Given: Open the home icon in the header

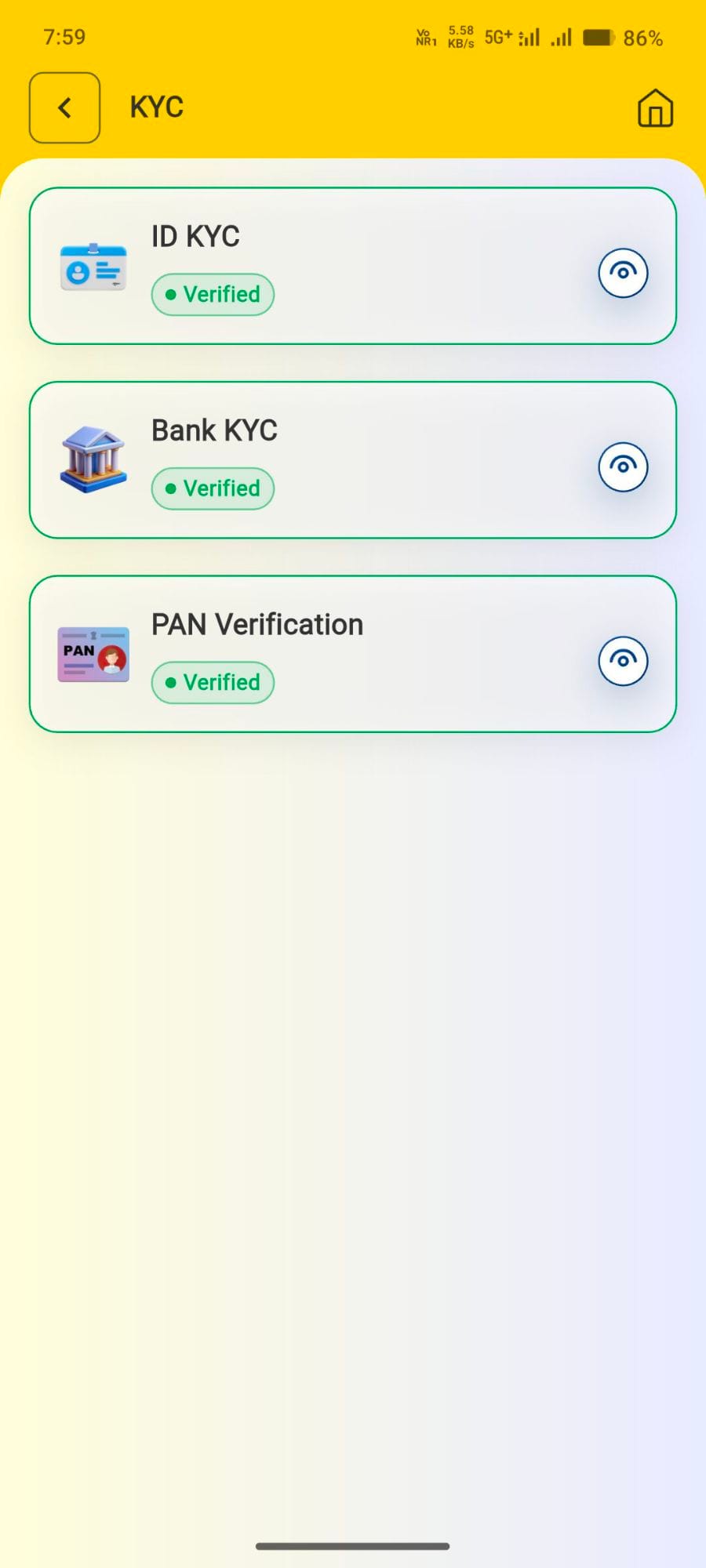Looking at the screenshot, I should 655,108.
